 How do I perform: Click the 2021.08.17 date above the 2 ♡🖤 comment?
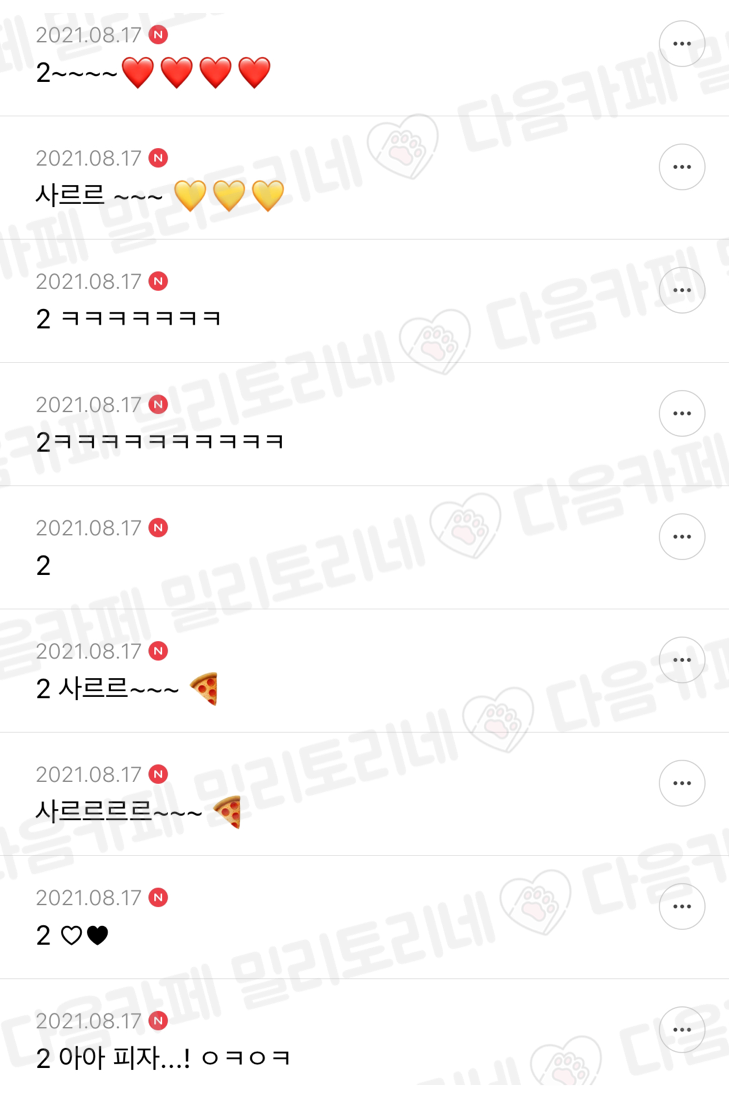click(x=88, y=897)
